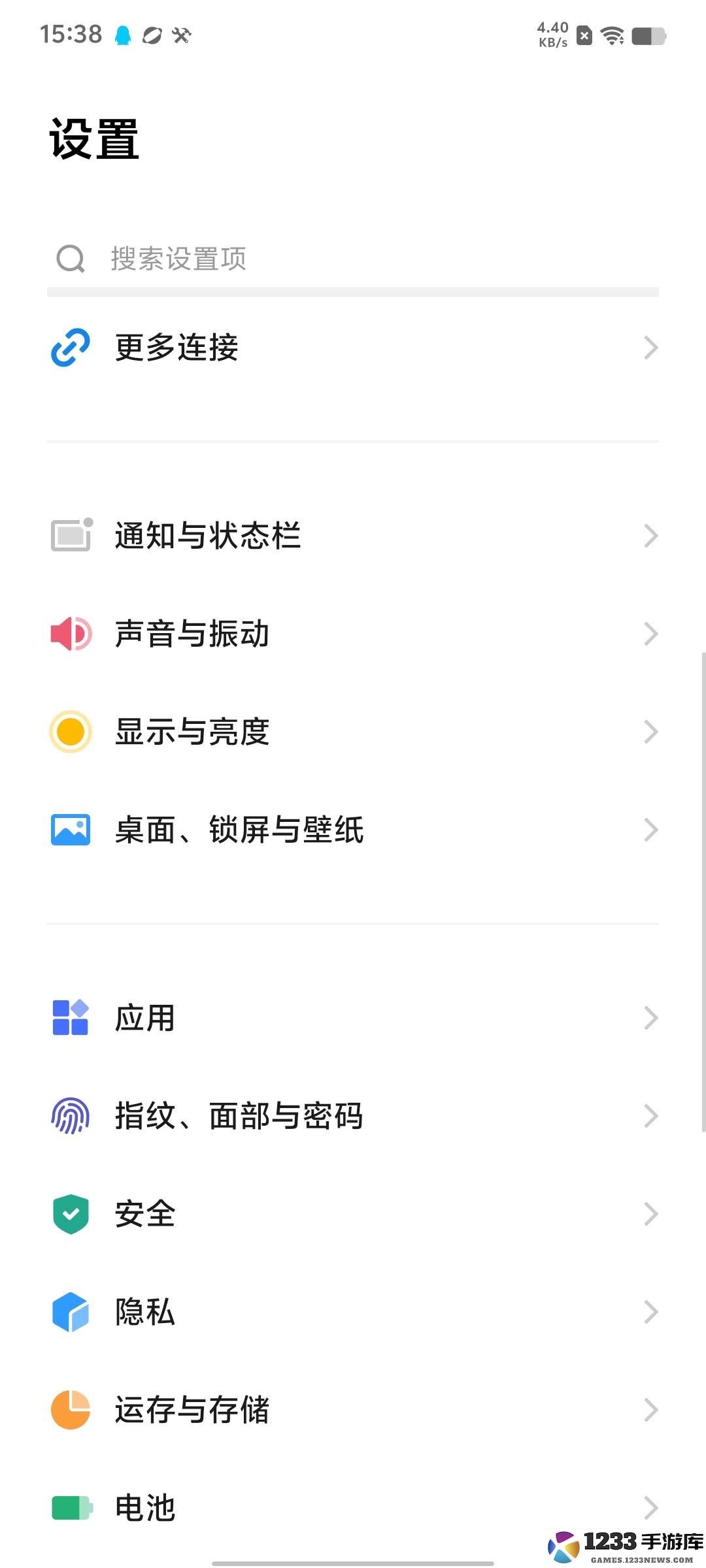
Task: Tap the 通知与状态栏 notification icon
Action: [x=70, y=536]
